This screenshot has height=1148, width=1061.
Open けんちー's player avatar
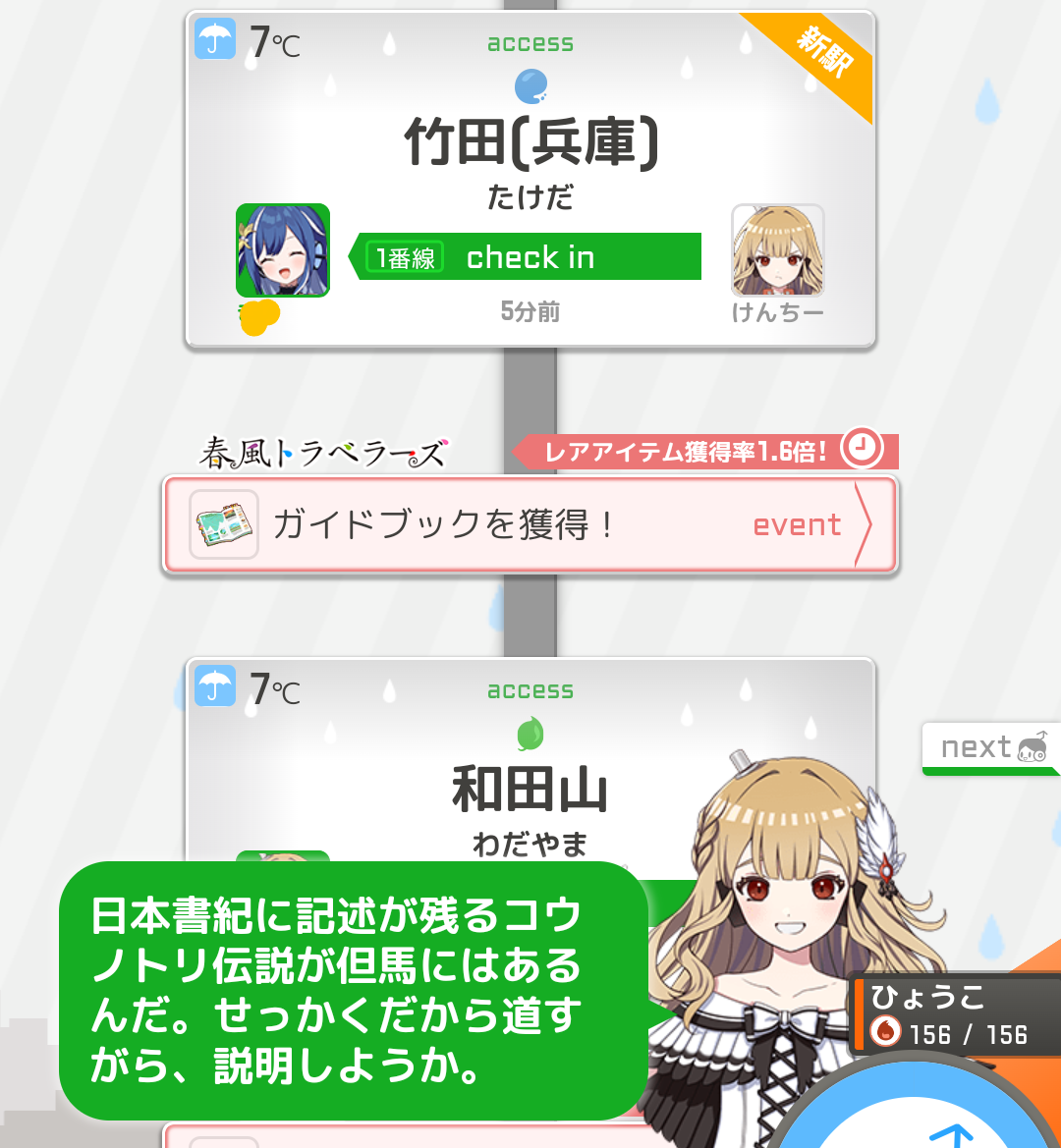(x=777, y=251)
